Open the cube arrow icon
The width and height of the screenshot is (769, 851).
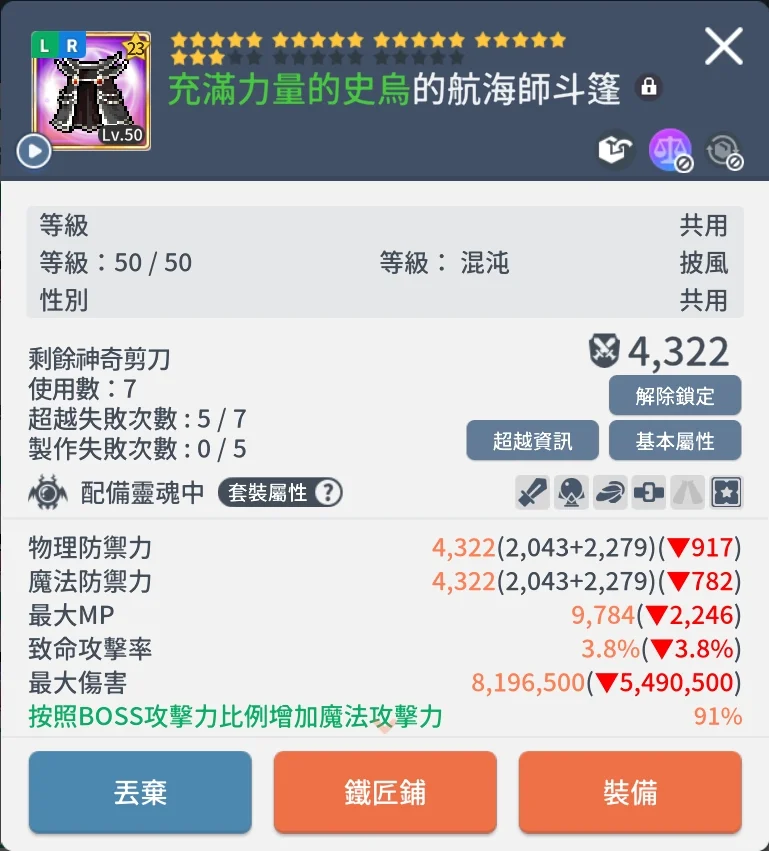point(614,150)
